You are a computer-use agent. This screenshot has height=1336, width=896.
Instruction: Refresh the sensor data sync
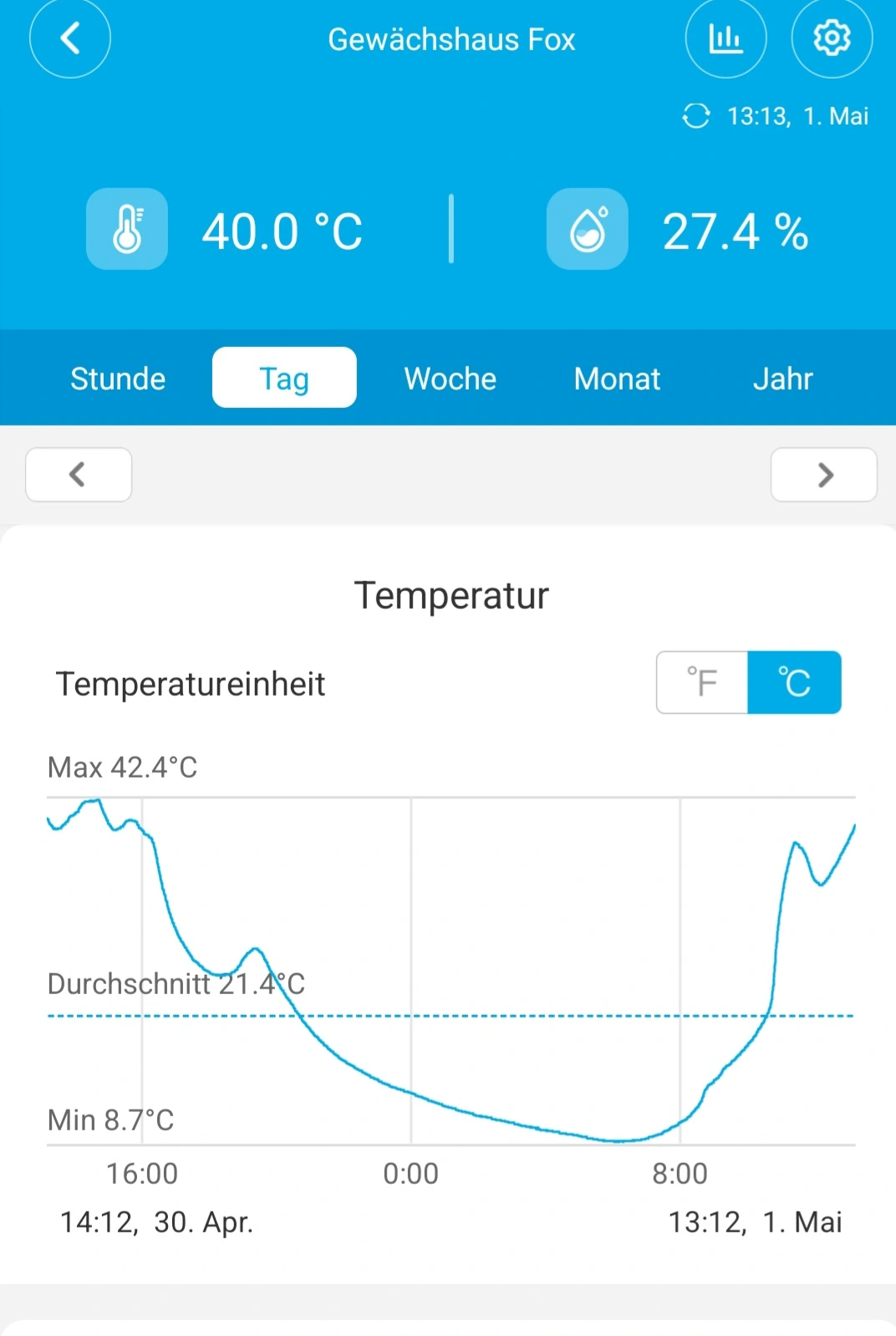click(695, 116)
